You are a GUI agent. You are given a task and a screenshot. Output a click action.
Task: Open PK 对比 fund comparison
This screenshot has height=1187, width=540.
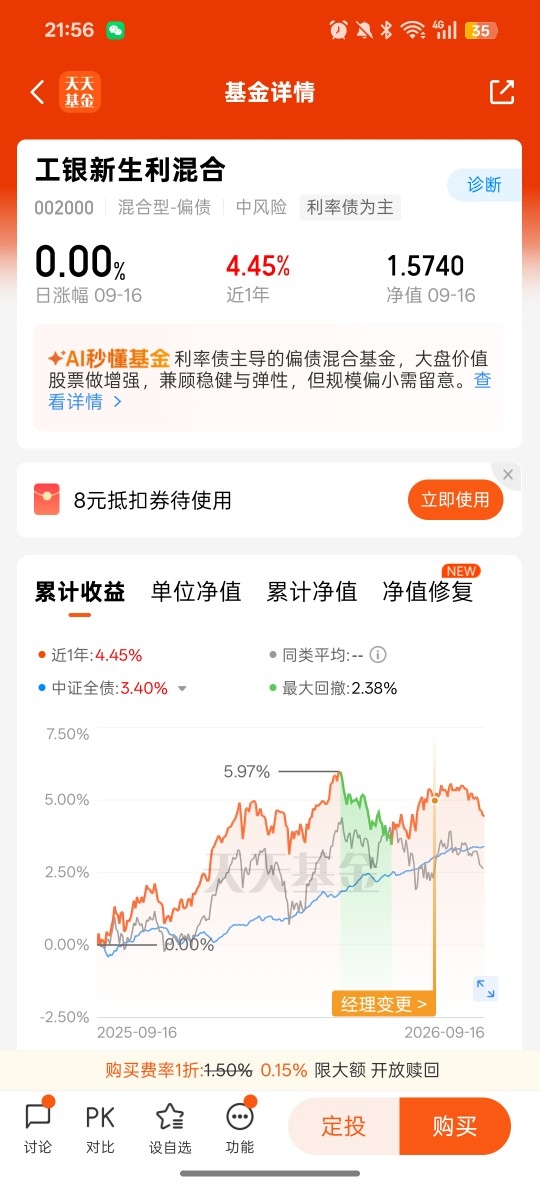[100, 1127]
